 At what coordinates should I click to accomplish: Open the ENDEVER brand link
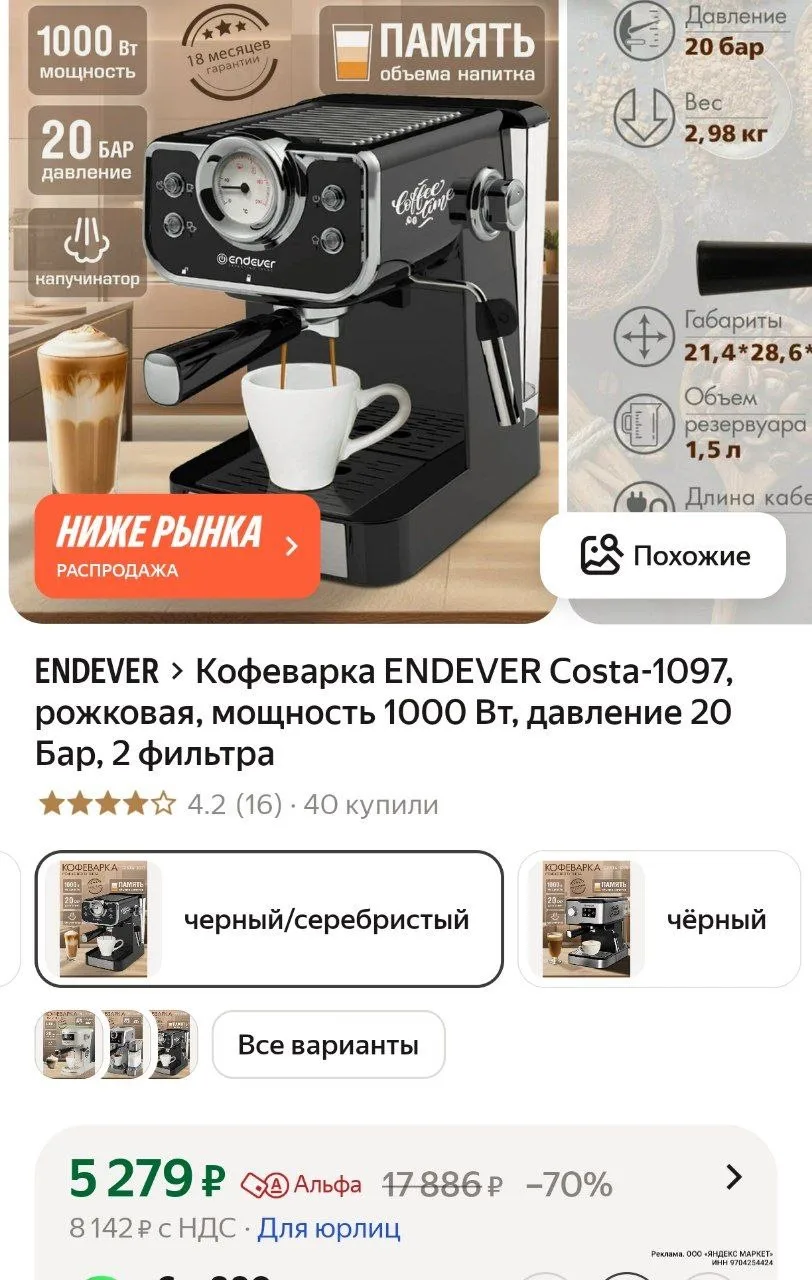97,672
